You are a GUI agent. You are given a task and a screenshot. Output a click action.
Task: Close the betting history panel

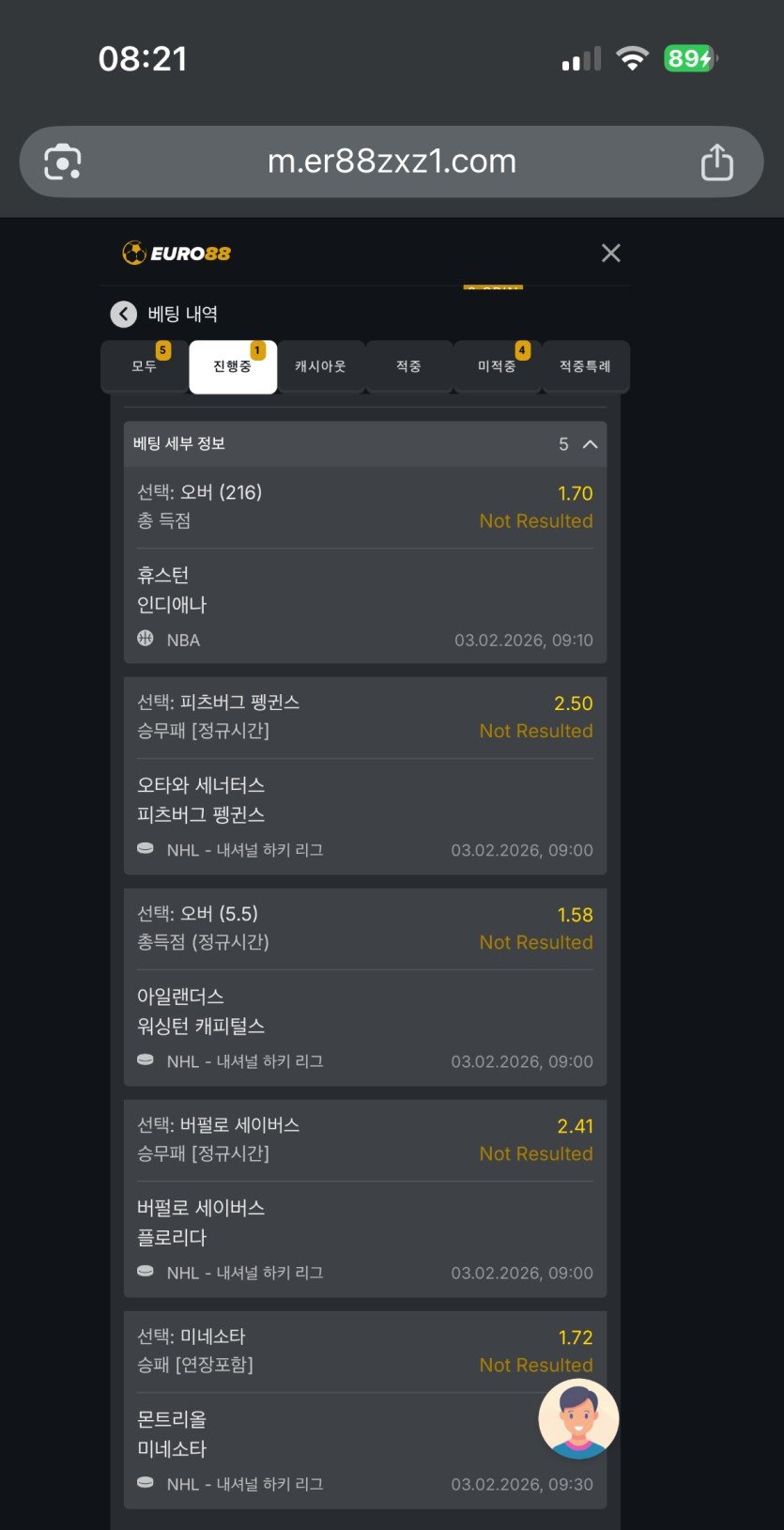tap(610, 253)
